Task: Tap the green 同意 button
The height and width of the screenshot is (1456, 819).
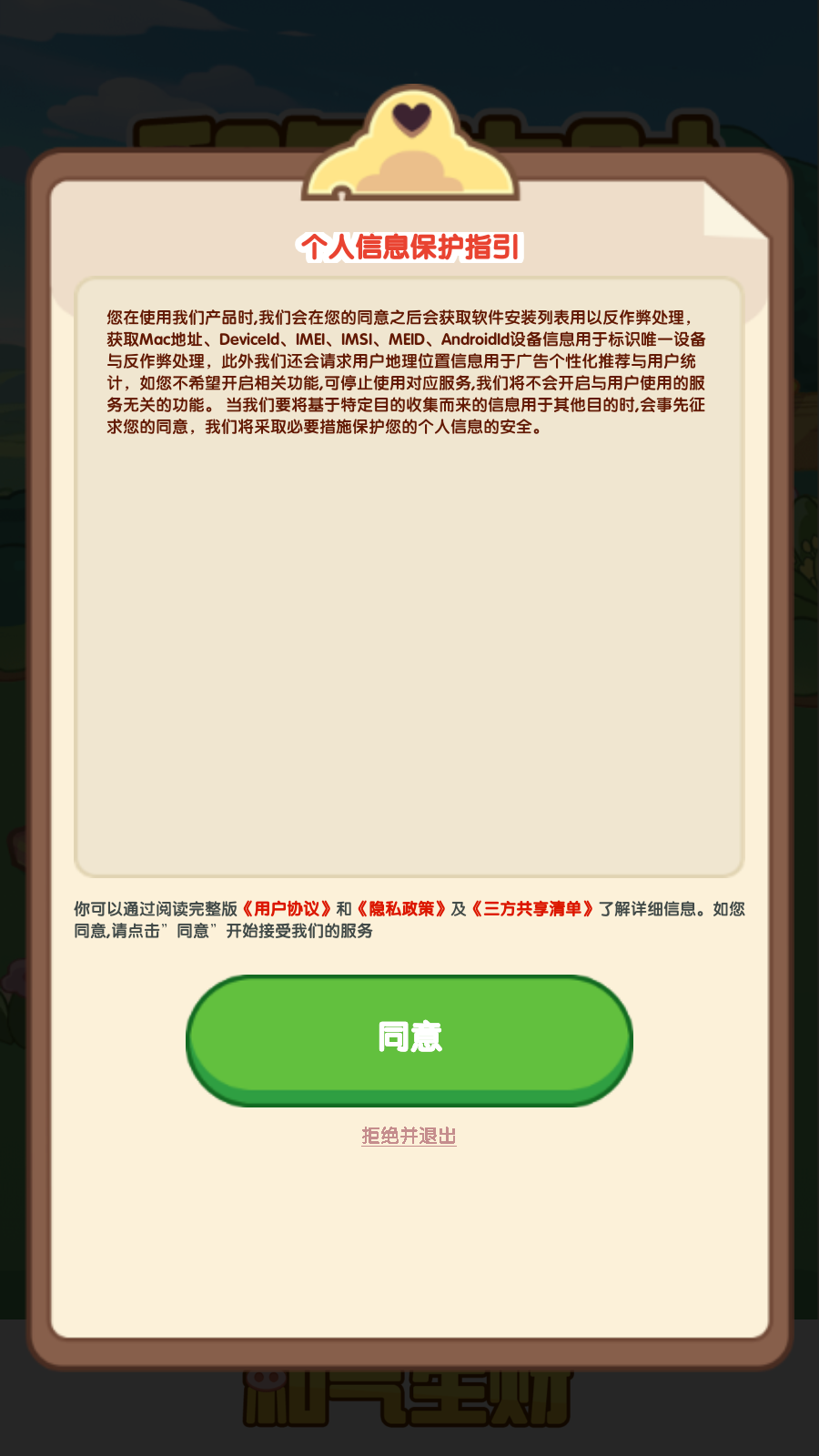Action: pyautogui.click(x=409, y=1040)
